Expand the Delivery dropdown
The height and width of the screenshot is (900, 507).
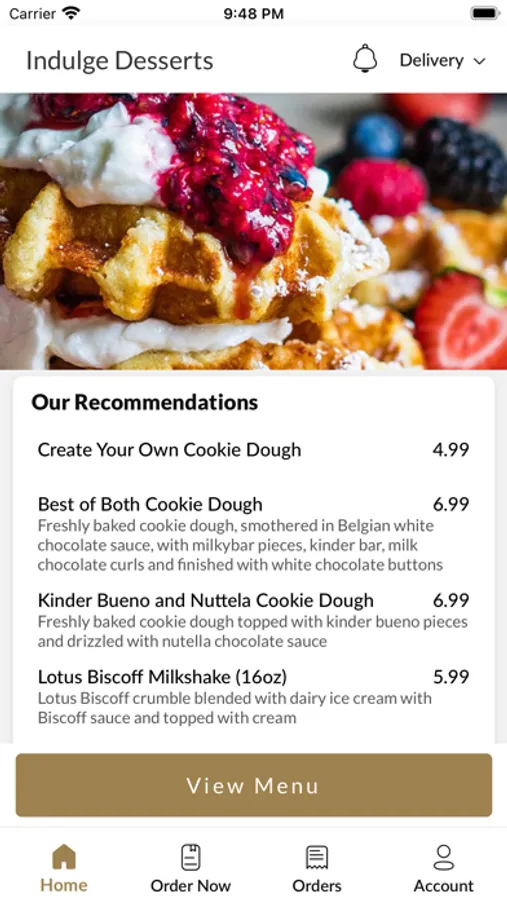(443, 60)
